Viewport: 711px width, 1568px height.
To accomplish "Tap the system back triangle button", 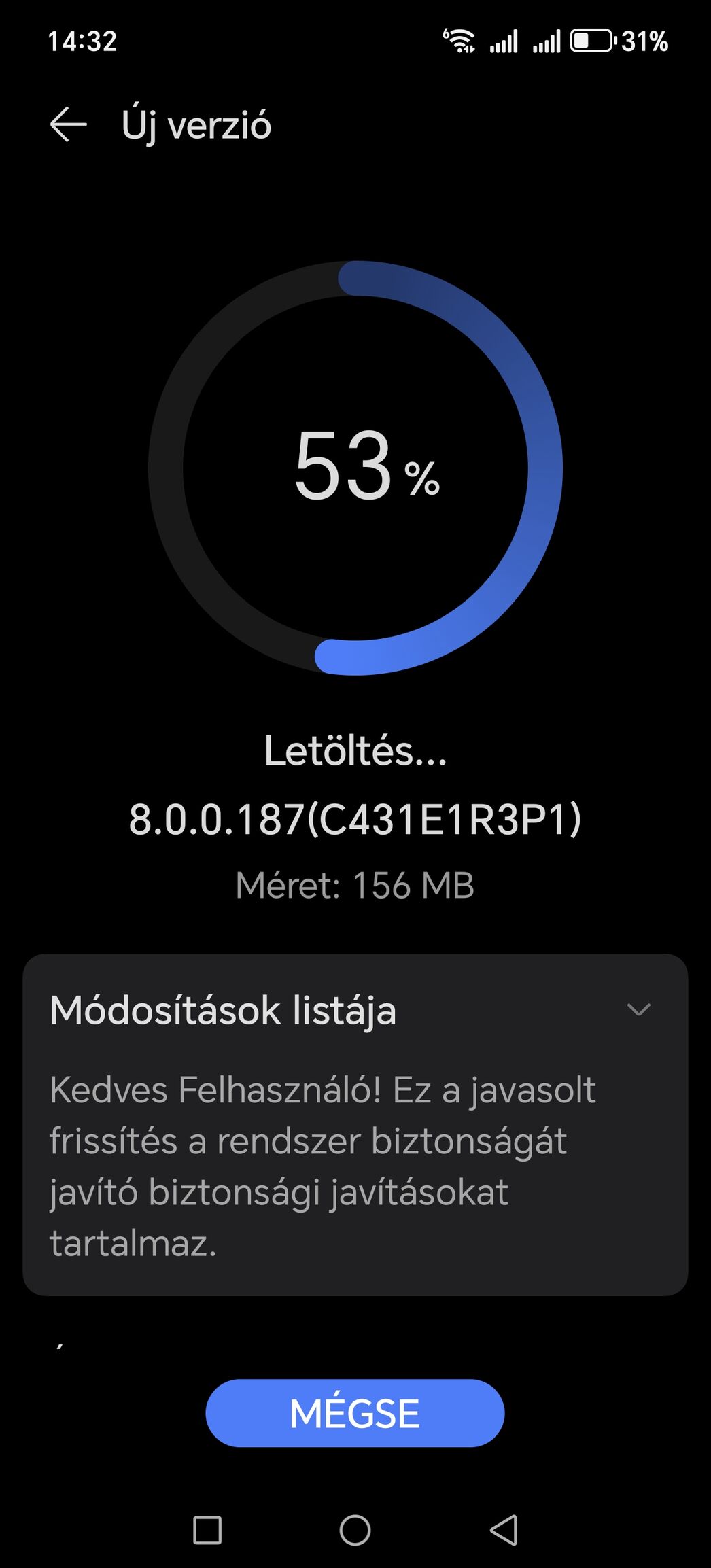I will click(504, 1530).
